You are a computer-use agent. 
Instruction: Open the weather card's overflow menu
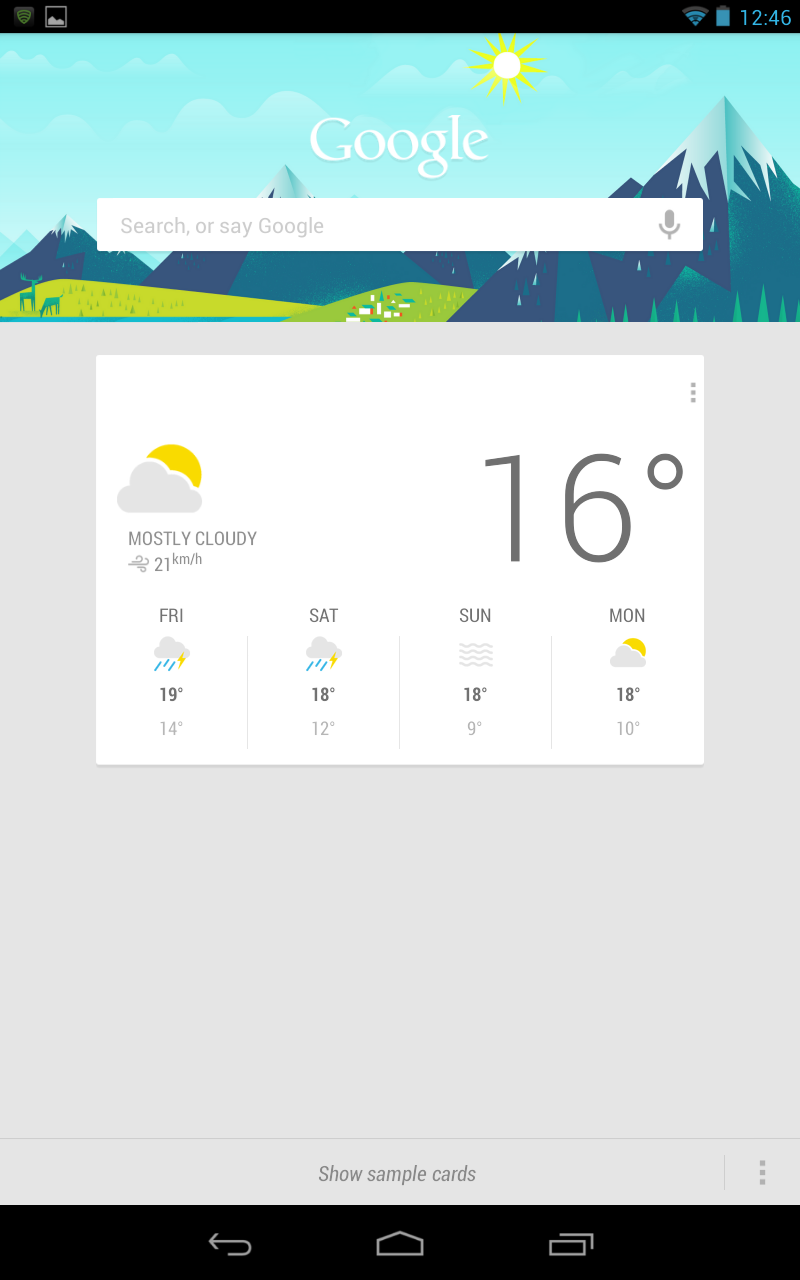click(692, 393)
